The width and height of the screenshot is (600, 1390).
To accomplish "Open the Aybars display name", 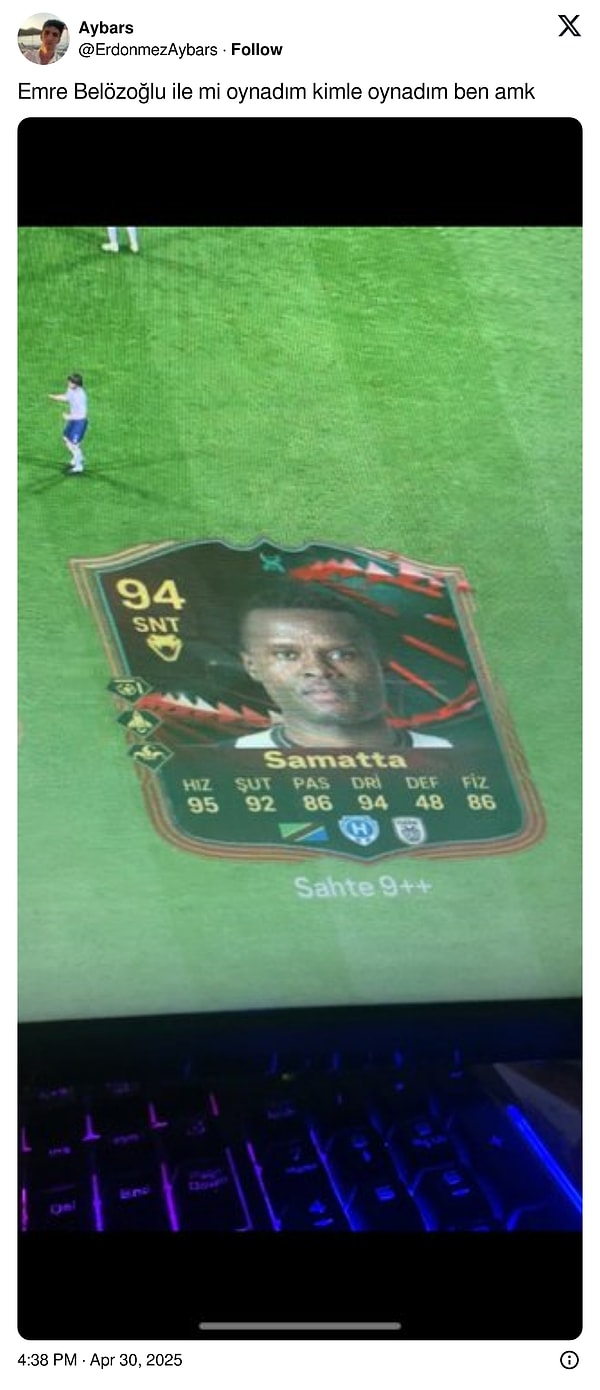I will click(x=106, y=28).
